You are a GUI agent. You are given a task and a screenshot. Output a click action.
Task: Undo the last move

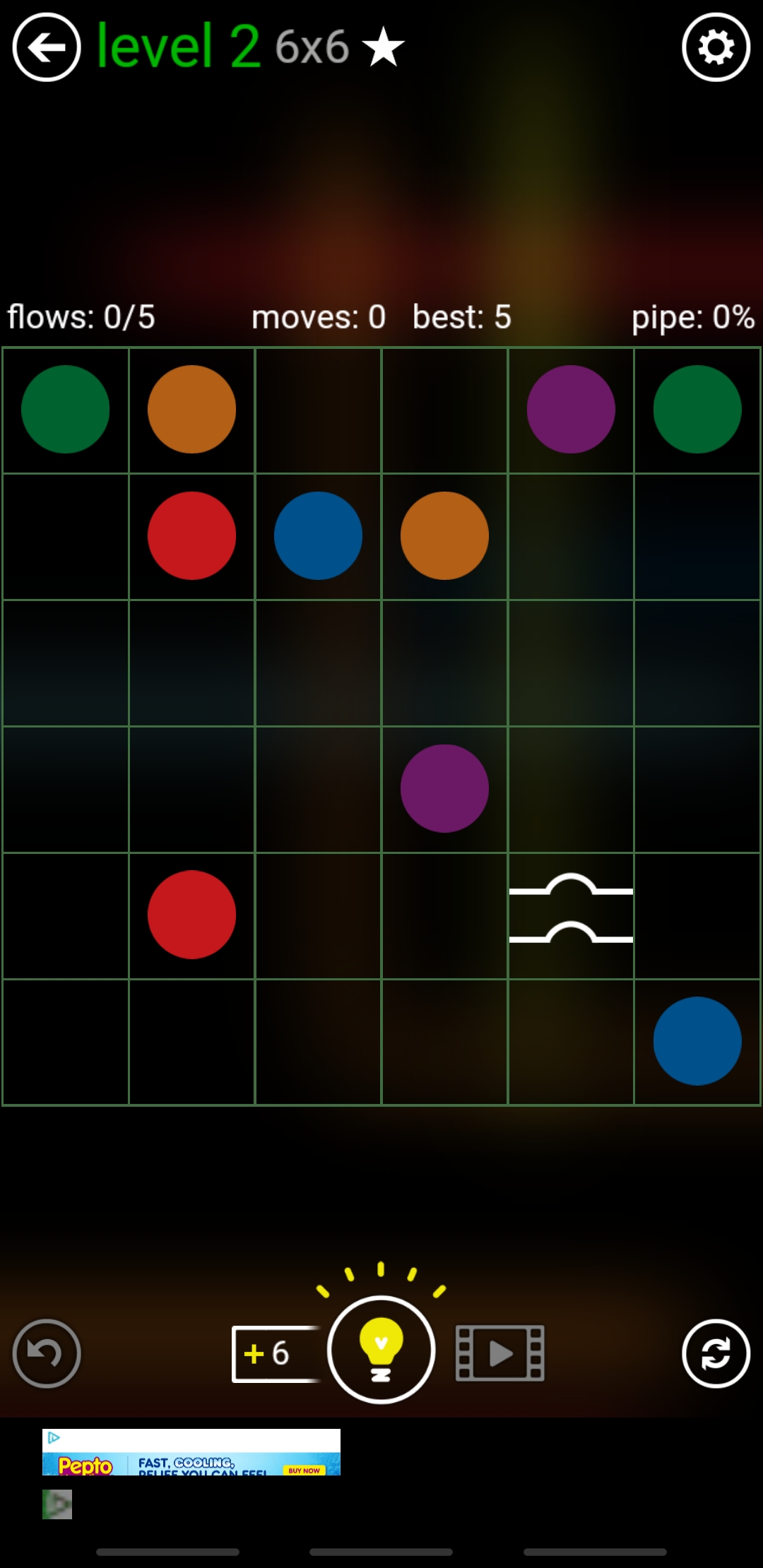tap(47, 1353)
